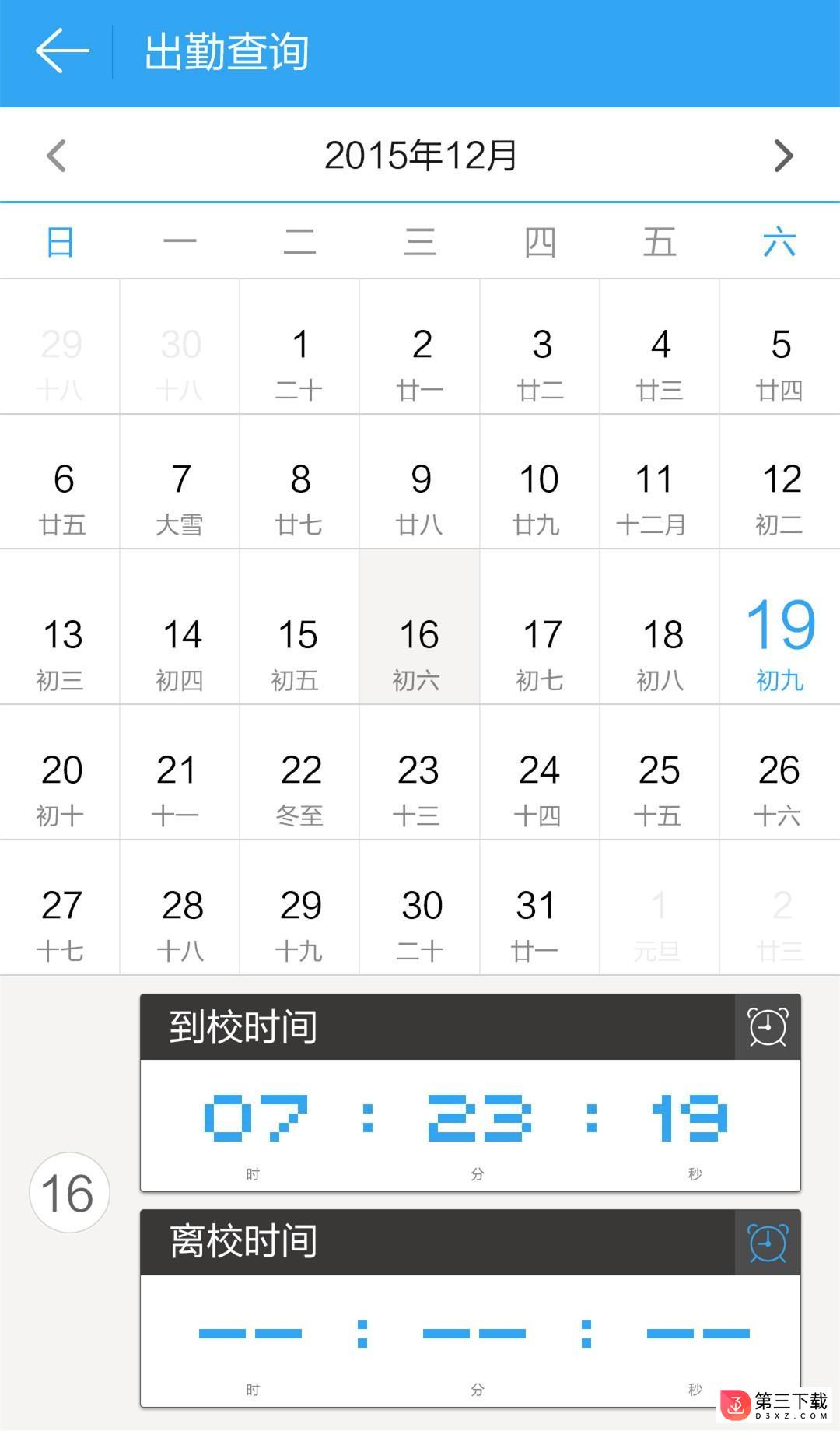The width and height of the screenshot is (840, 1431).
Task: Select December 5 廿四 date
Action: tap(780, 346)
